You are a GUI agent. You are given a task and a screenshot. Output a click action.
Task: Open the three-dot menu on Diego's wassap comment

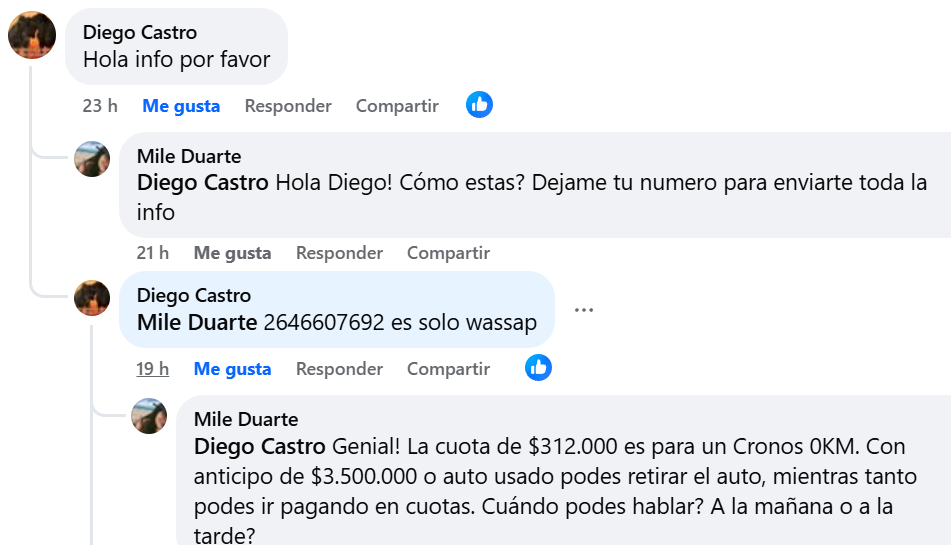[584, 310]
